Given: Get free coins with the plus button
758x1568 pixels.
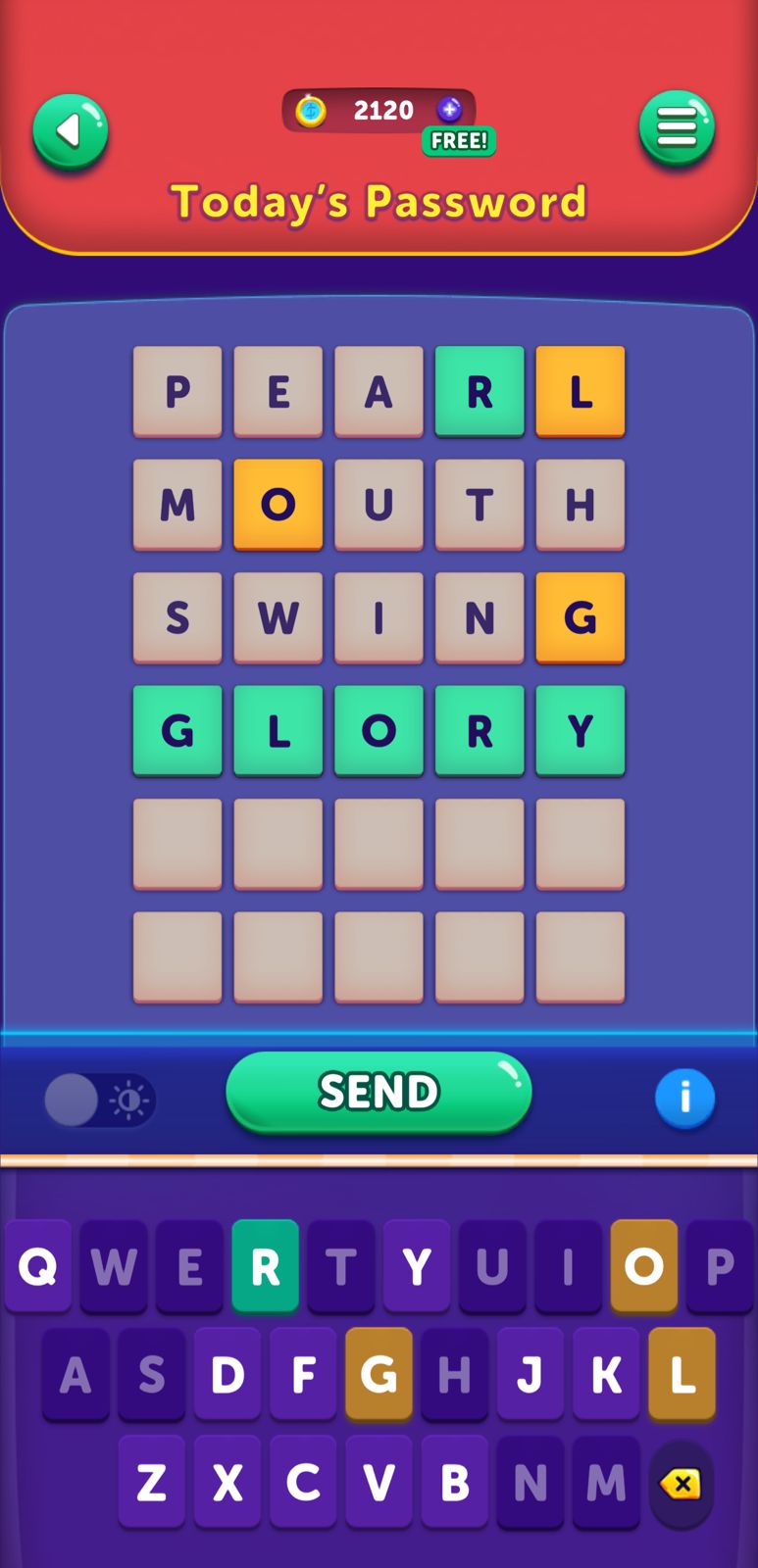Looking at the screenshot, I should (449, 110).
